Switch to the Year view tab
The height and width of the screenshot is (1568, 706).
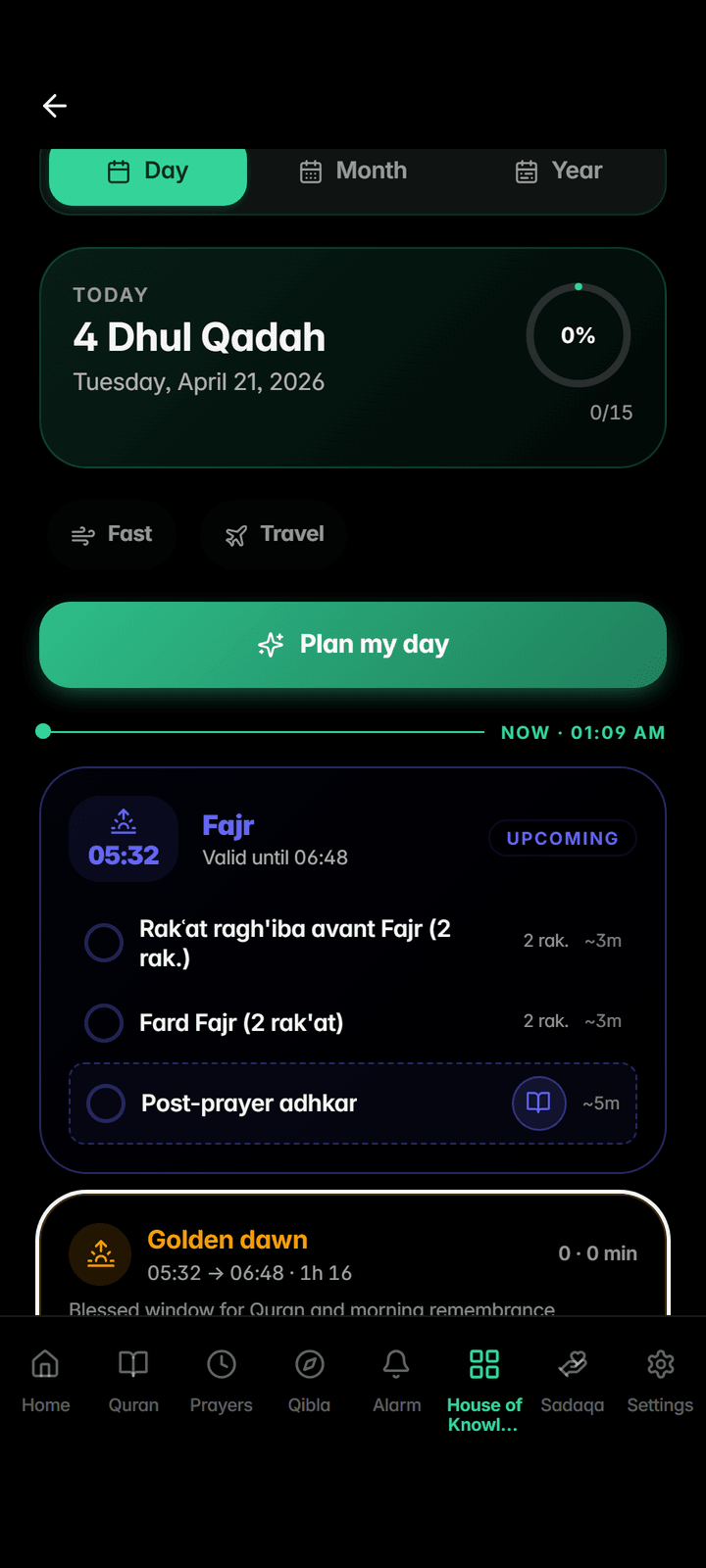point(558,171)
